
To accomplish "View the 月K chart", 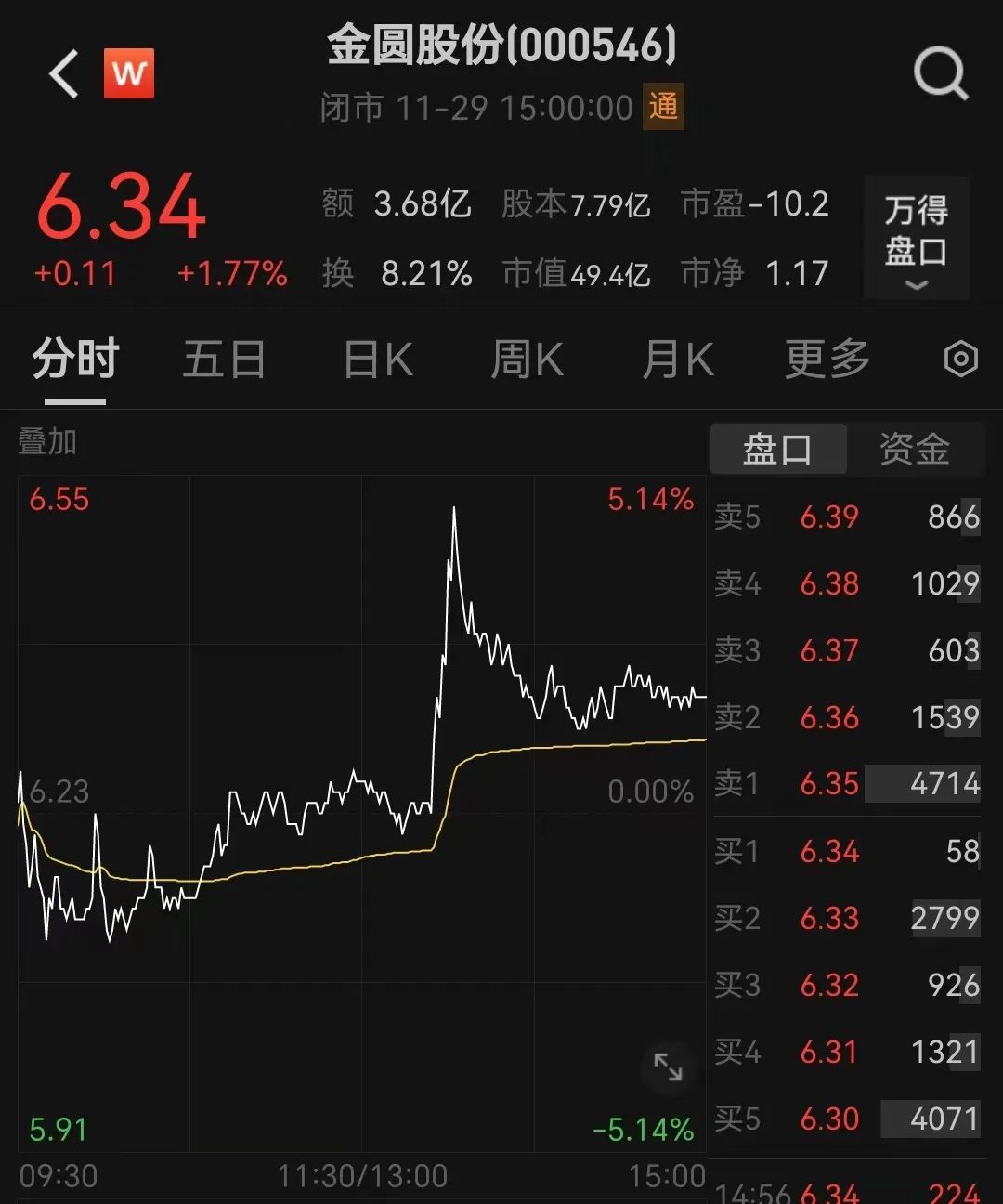I will pyautogui.click(x=678, y=360).
